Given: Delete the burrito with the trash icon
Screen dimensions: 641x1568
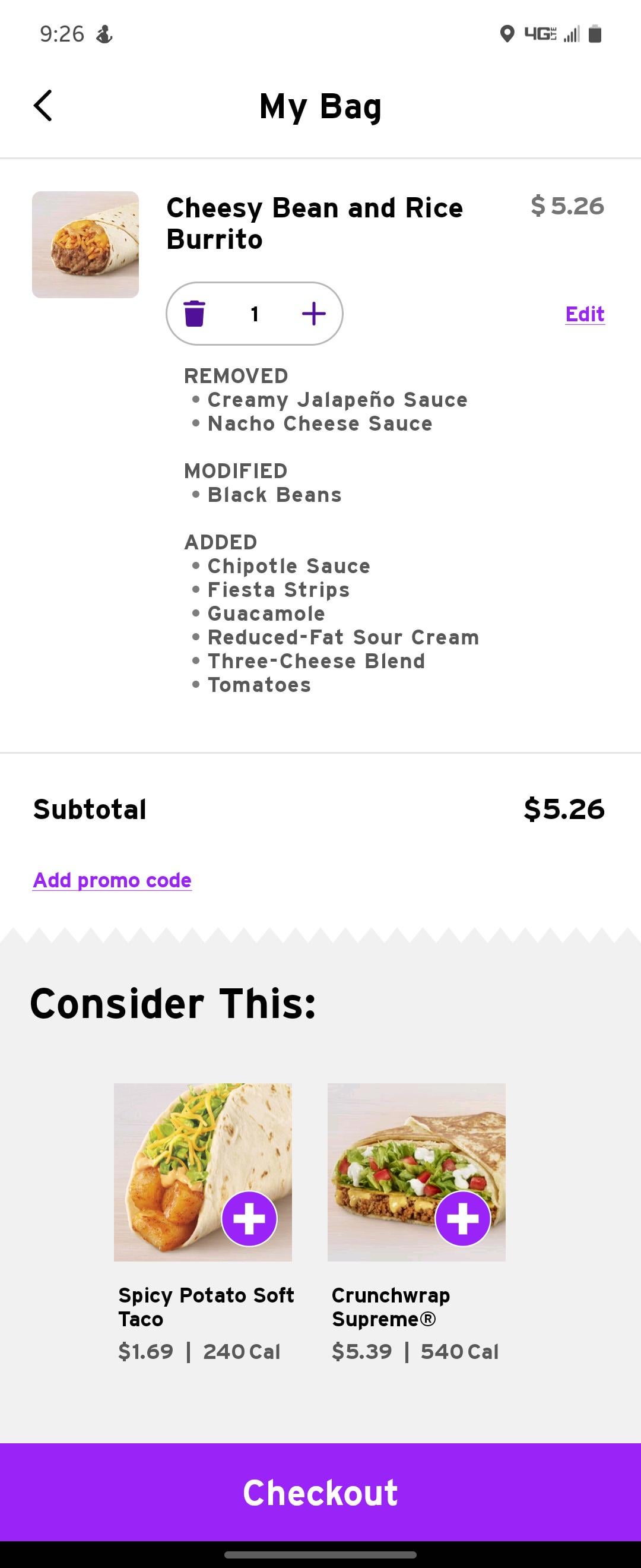Looking at the screenshot, I should 195,314.
